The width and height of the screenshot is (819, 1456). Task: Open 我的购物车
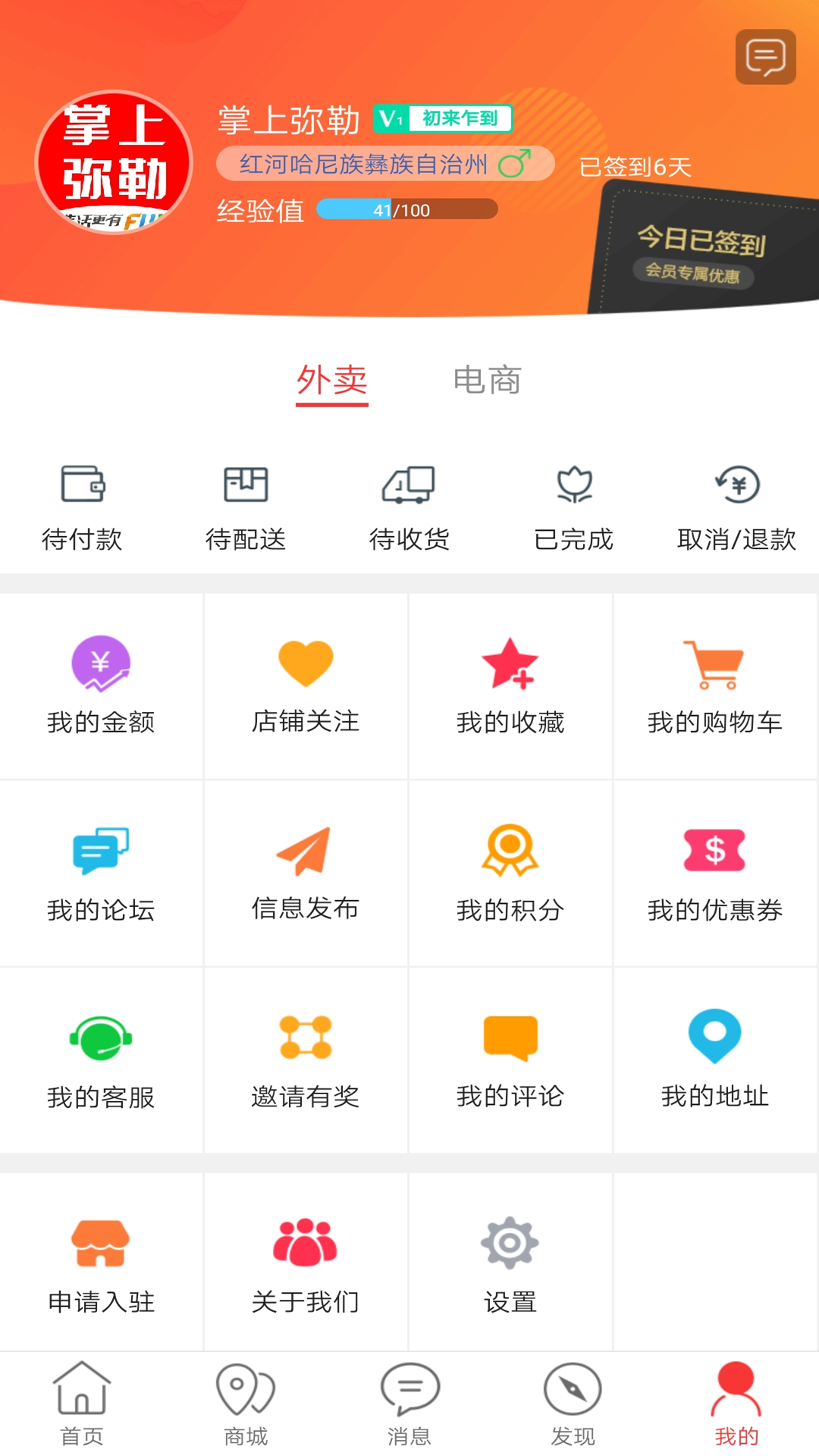(715, 686)
